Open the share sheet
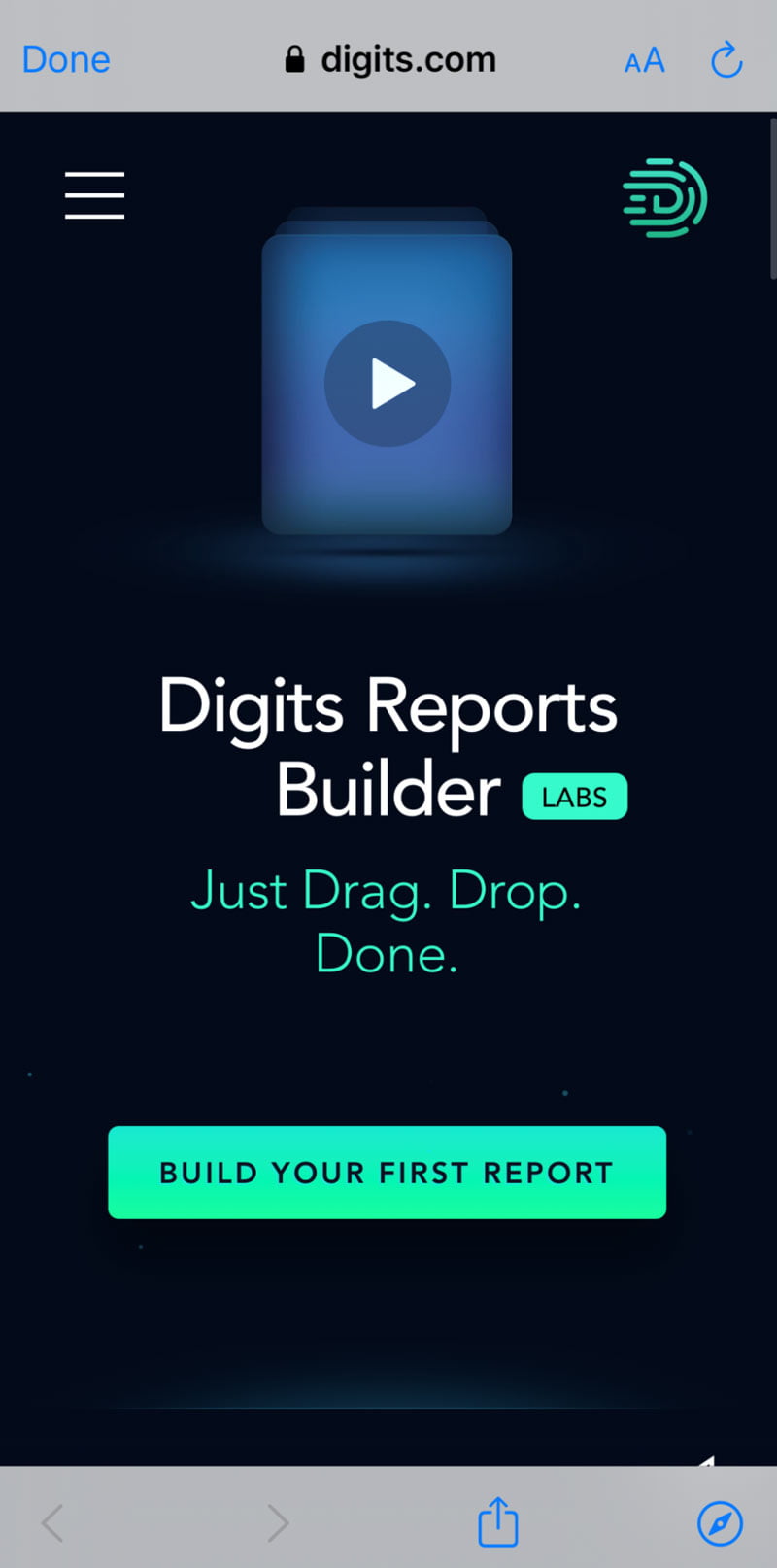The image size is (777, 1568). (x=498, y=1520)
